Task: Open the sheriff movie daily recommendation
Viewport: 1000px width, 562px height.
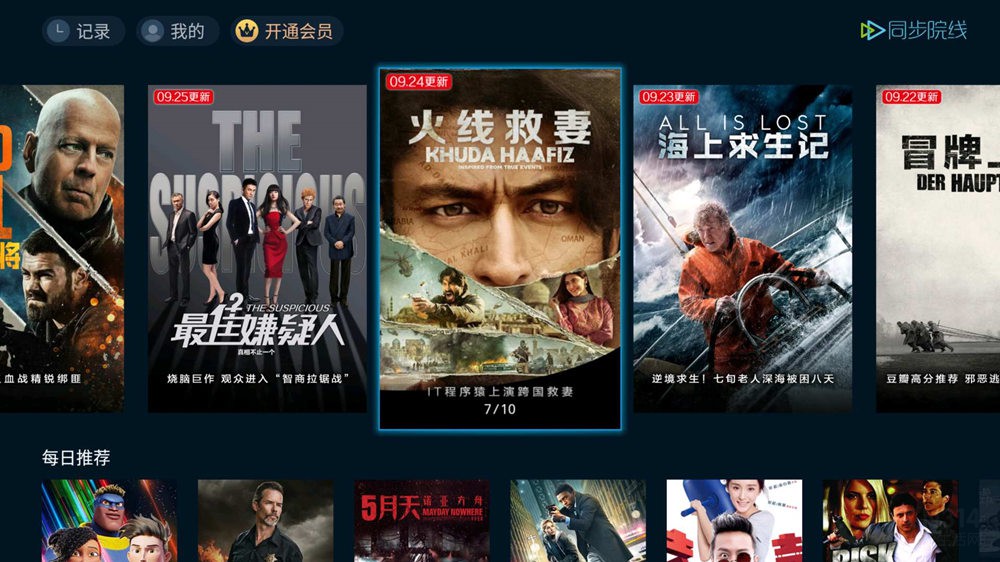Action: click(x=265, y=520)
